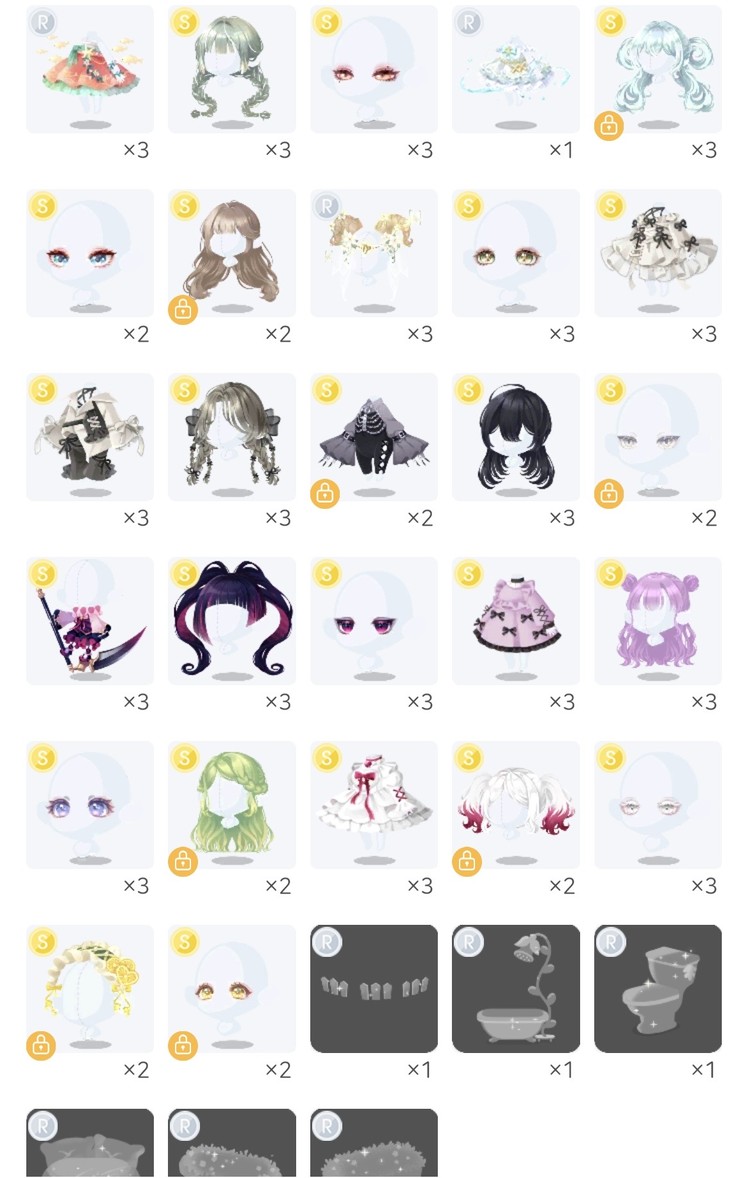Select the greyed-out bathtub furniture item
This screenshot has height=1178, width=750.
tap(516, 989)
